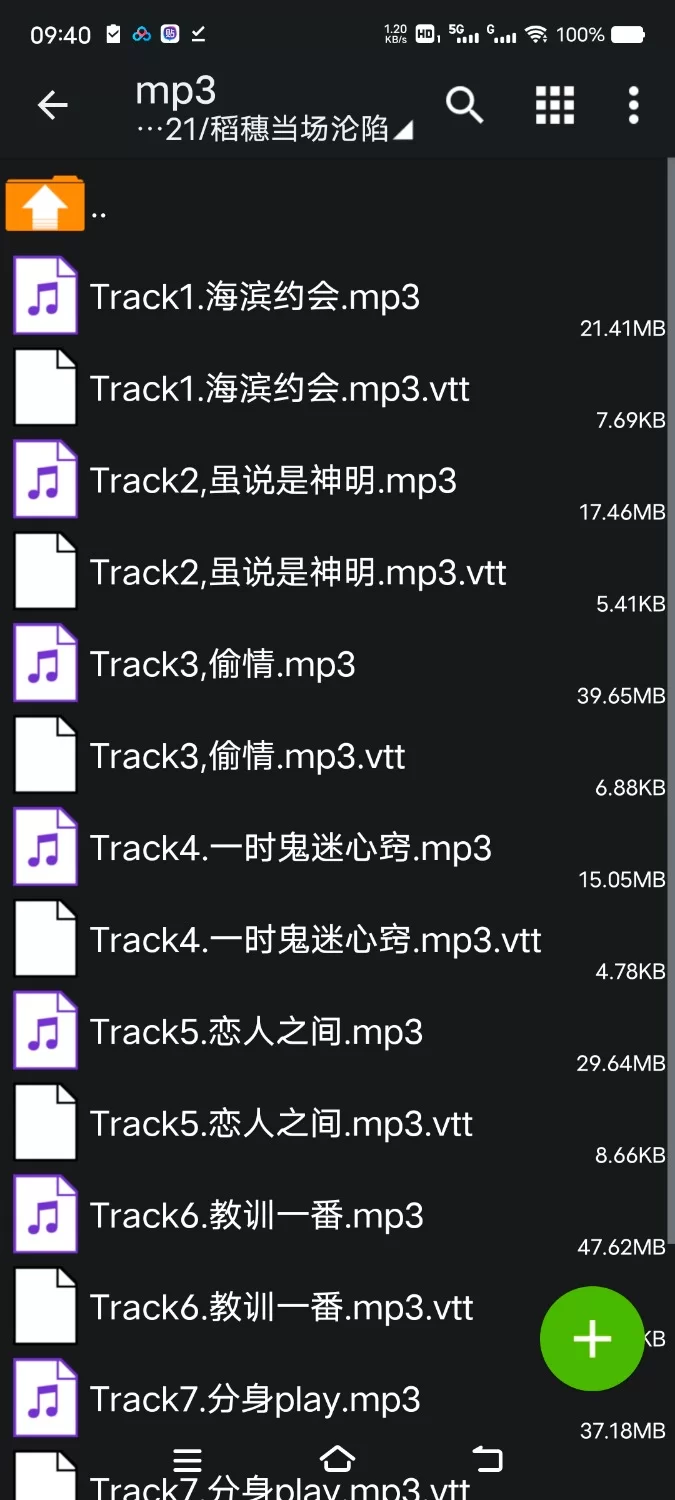Play Track2,虽说是神明.mp3
The width and height of the screenshot is (675, 1500).
click(x=273, y=481)
